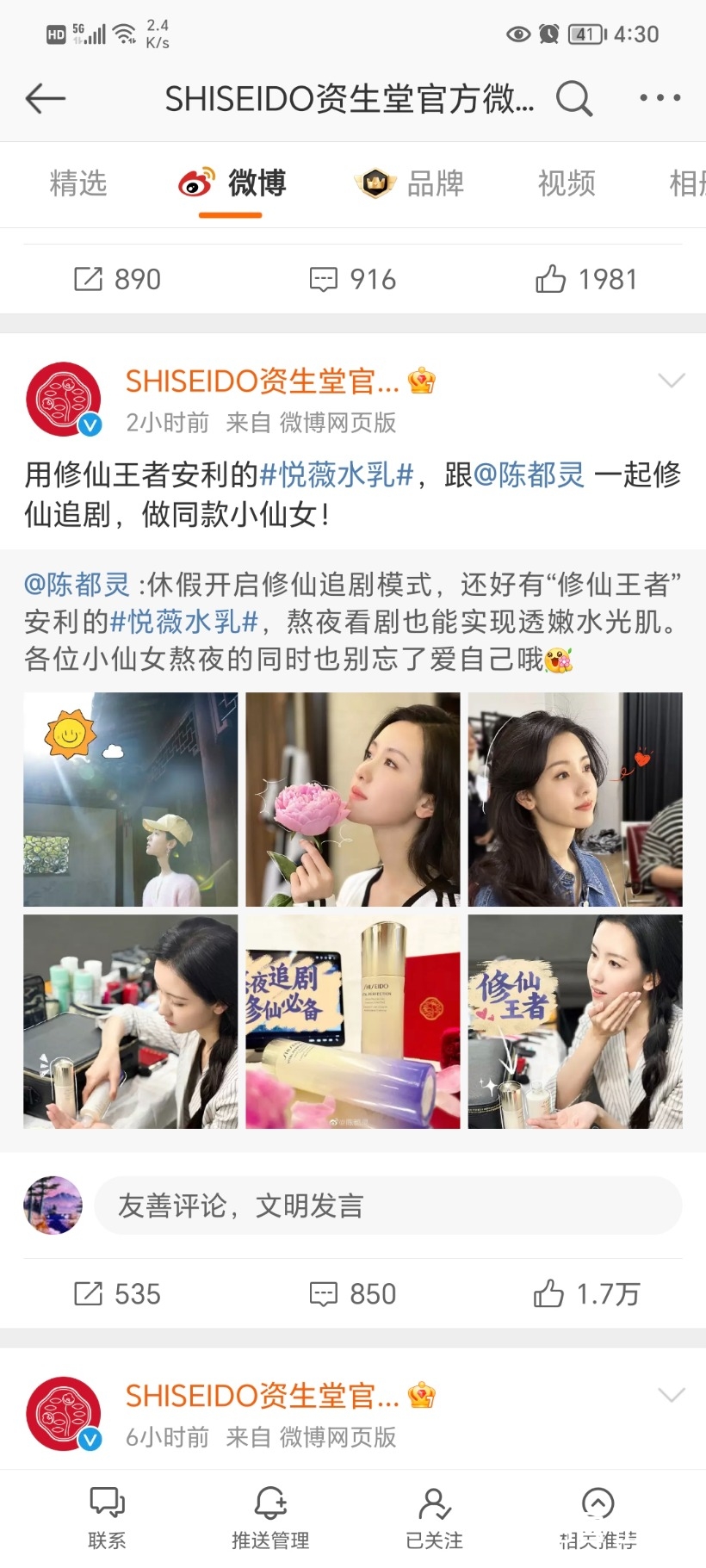Switch to the 视频 tab

[567, 183]
